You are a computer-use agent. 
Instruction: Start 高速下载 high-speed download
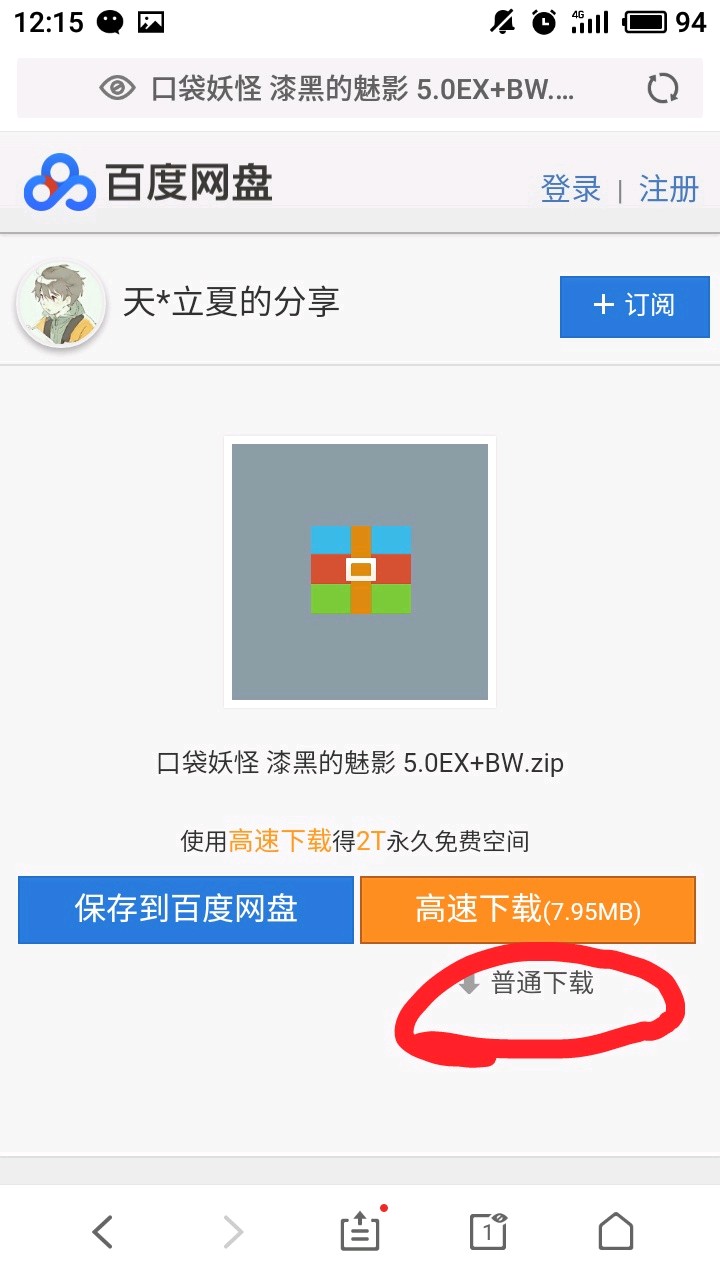point(527,910)
